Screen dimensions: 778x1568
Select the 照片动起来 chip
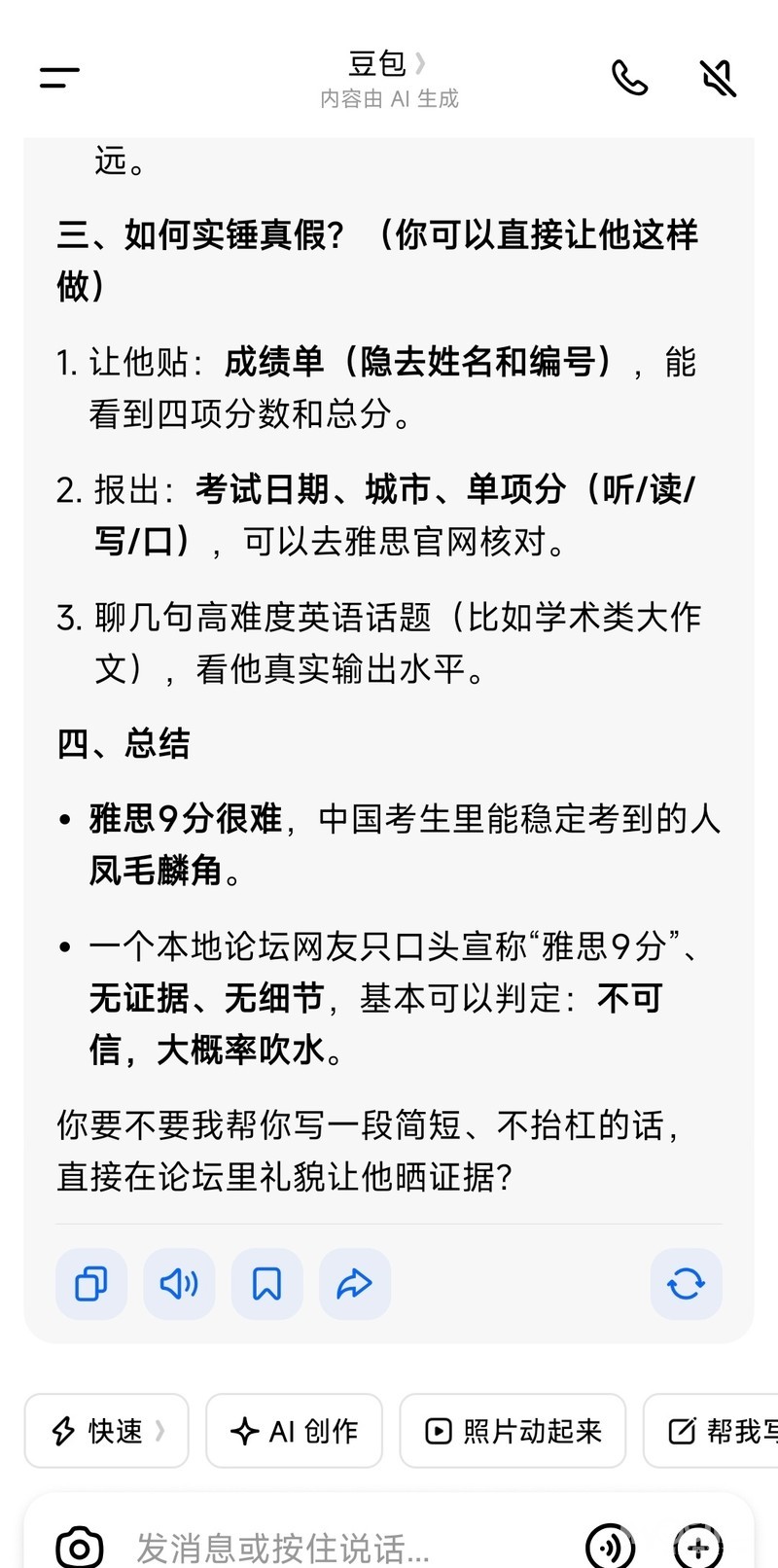[513, 1431]
